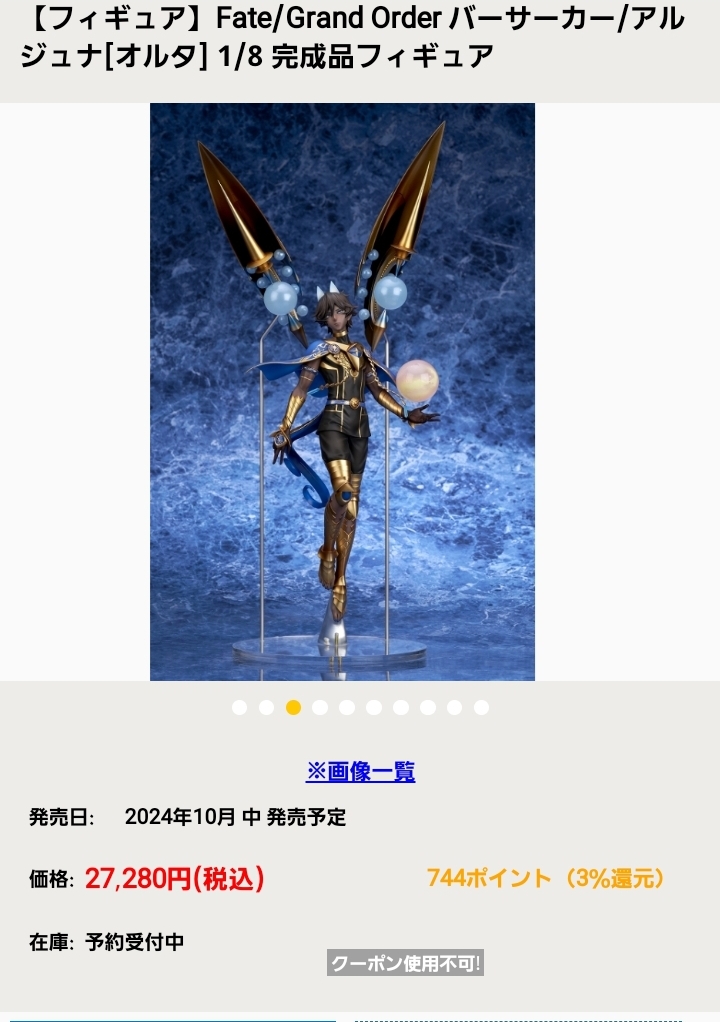Tap the Arjuna Alter figure product image
720x1022 pixels.
pos(342,392)
